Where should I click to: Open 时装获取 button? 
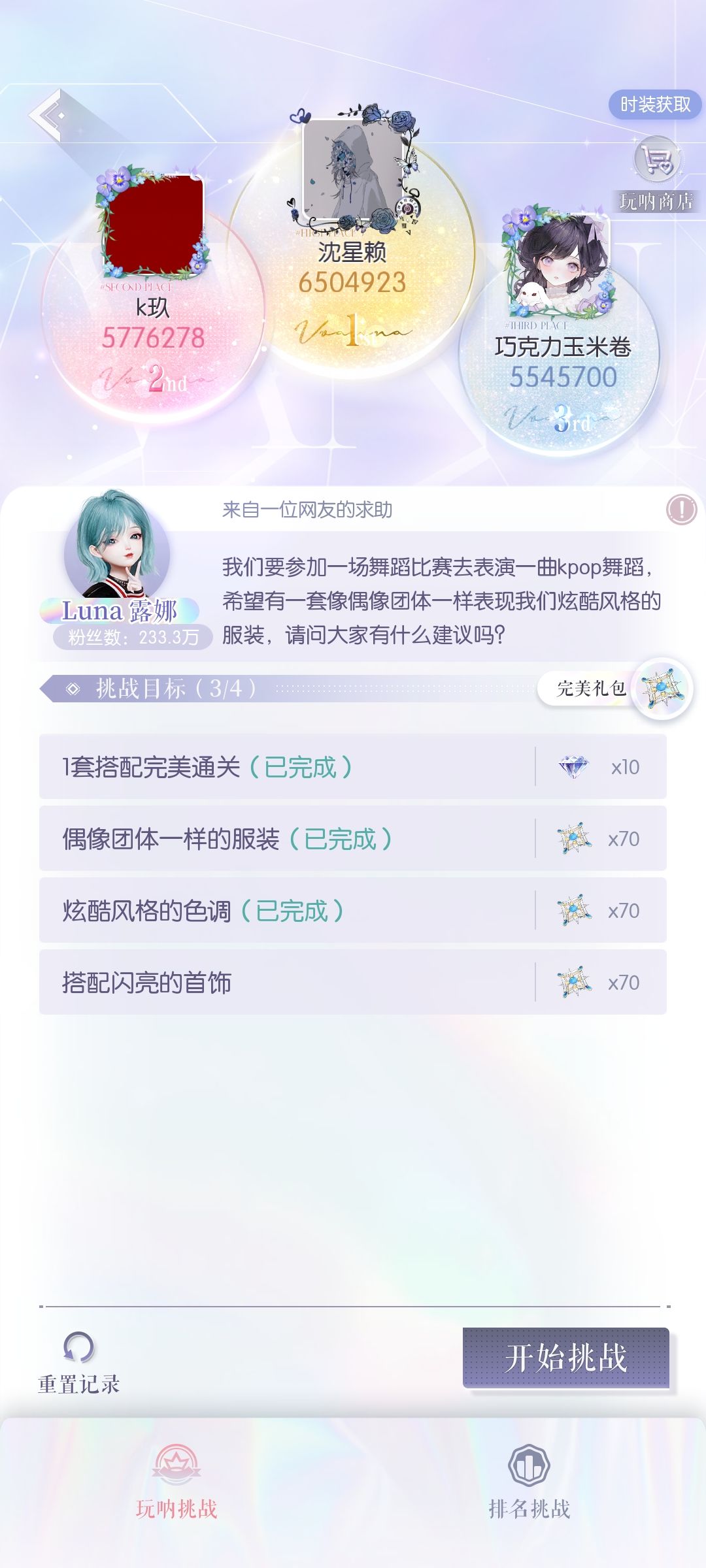[655, 105]
